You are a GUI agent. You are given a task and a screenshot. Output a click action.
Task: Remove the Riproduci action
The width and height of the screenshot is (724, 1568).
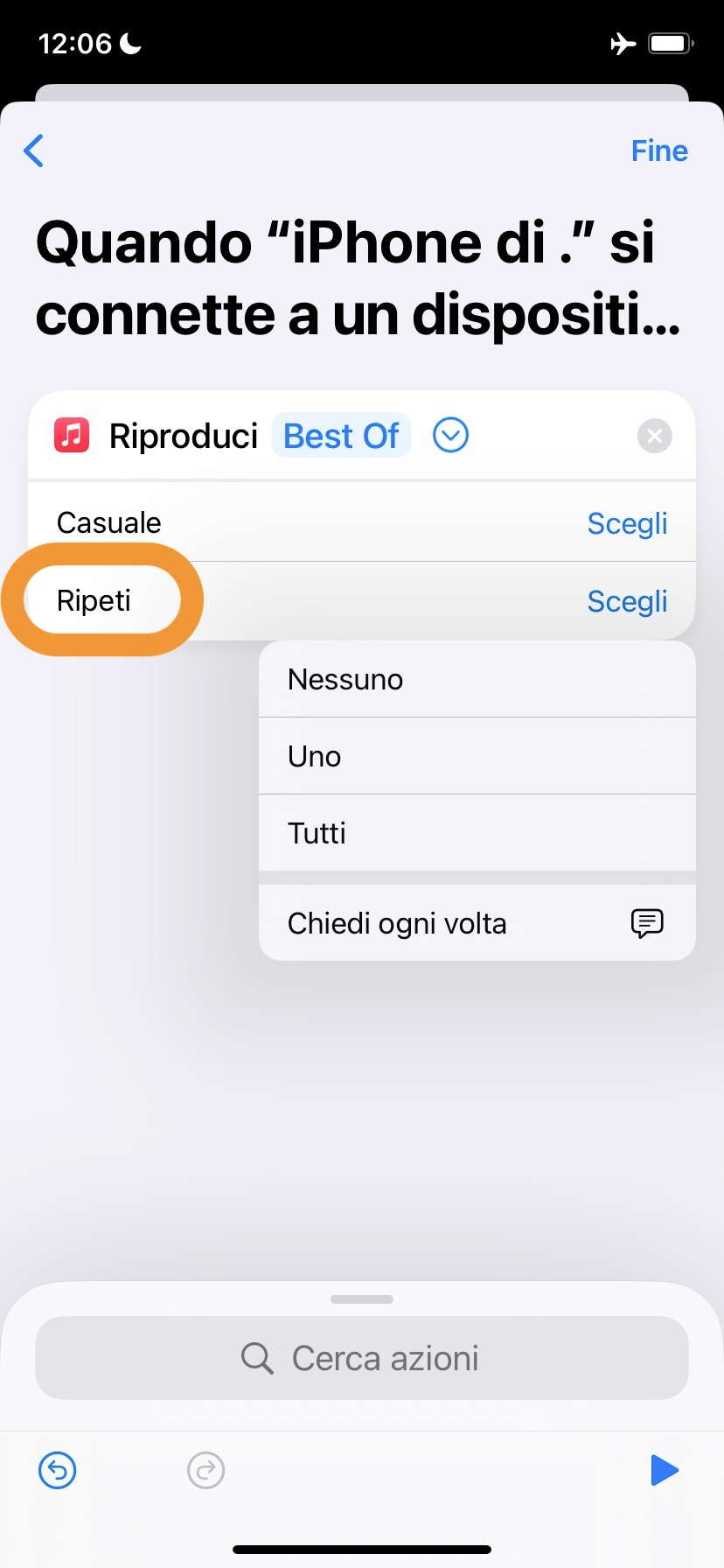[654, 436]
